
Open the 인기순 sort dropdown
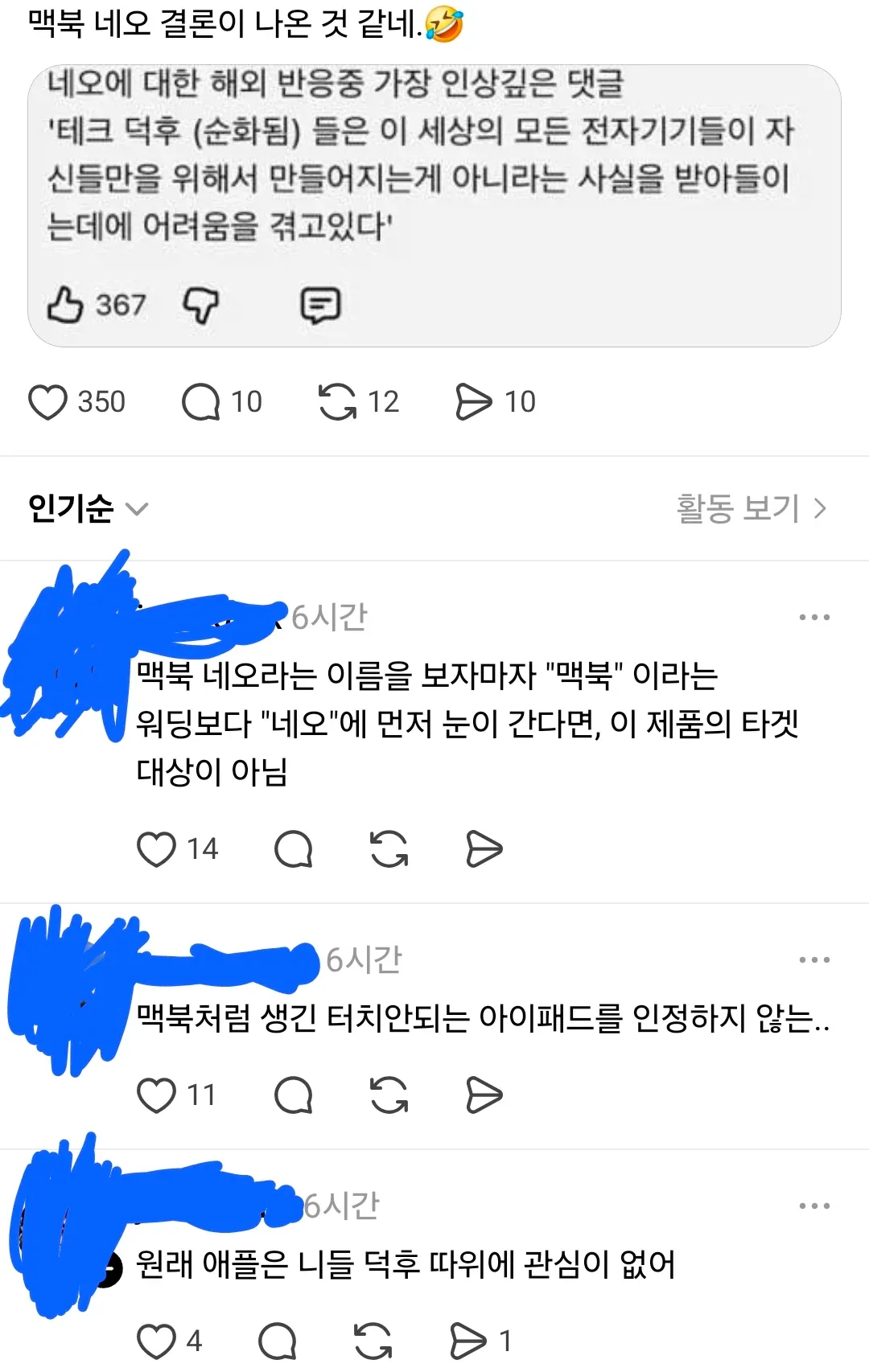[89, 508]
